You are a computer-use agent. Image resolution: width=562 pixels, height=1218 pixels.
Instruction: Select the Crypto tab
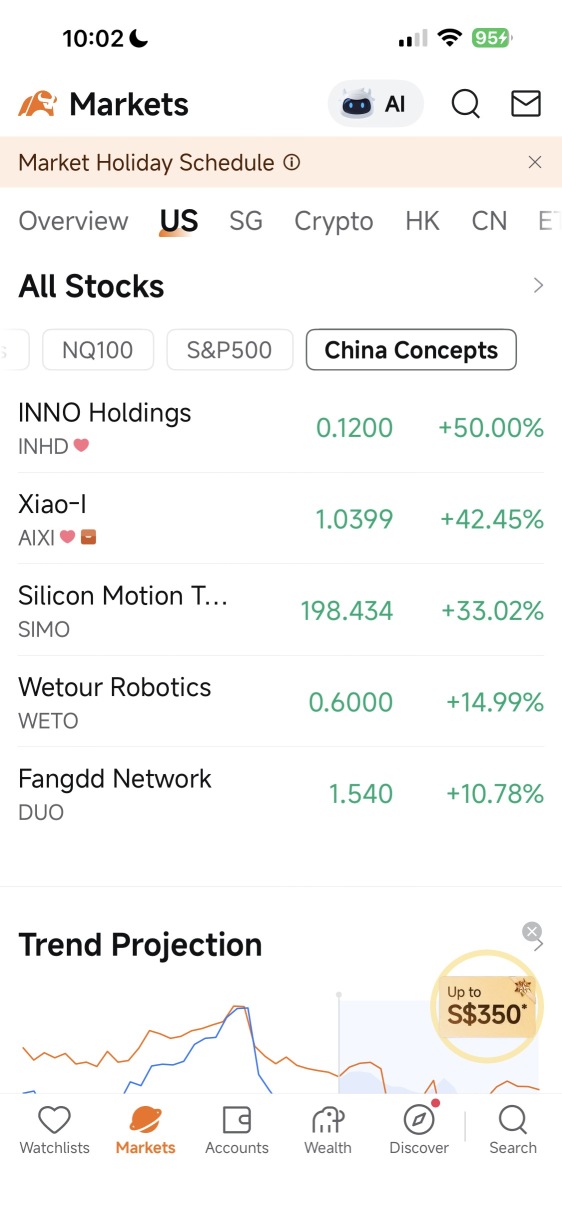[334, 222]
